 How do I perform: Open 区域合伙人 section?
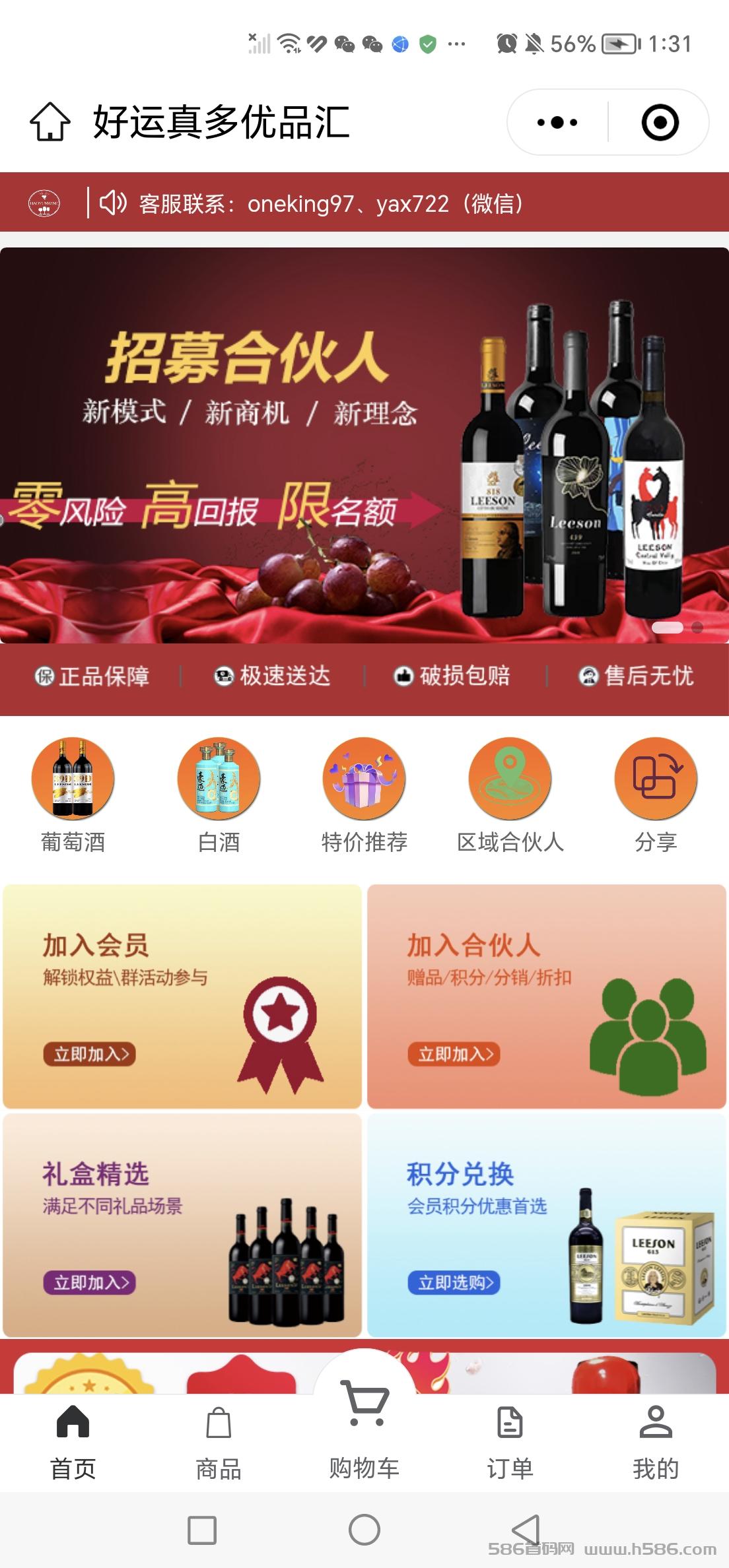pyautogui.click(x=510, y=796)
